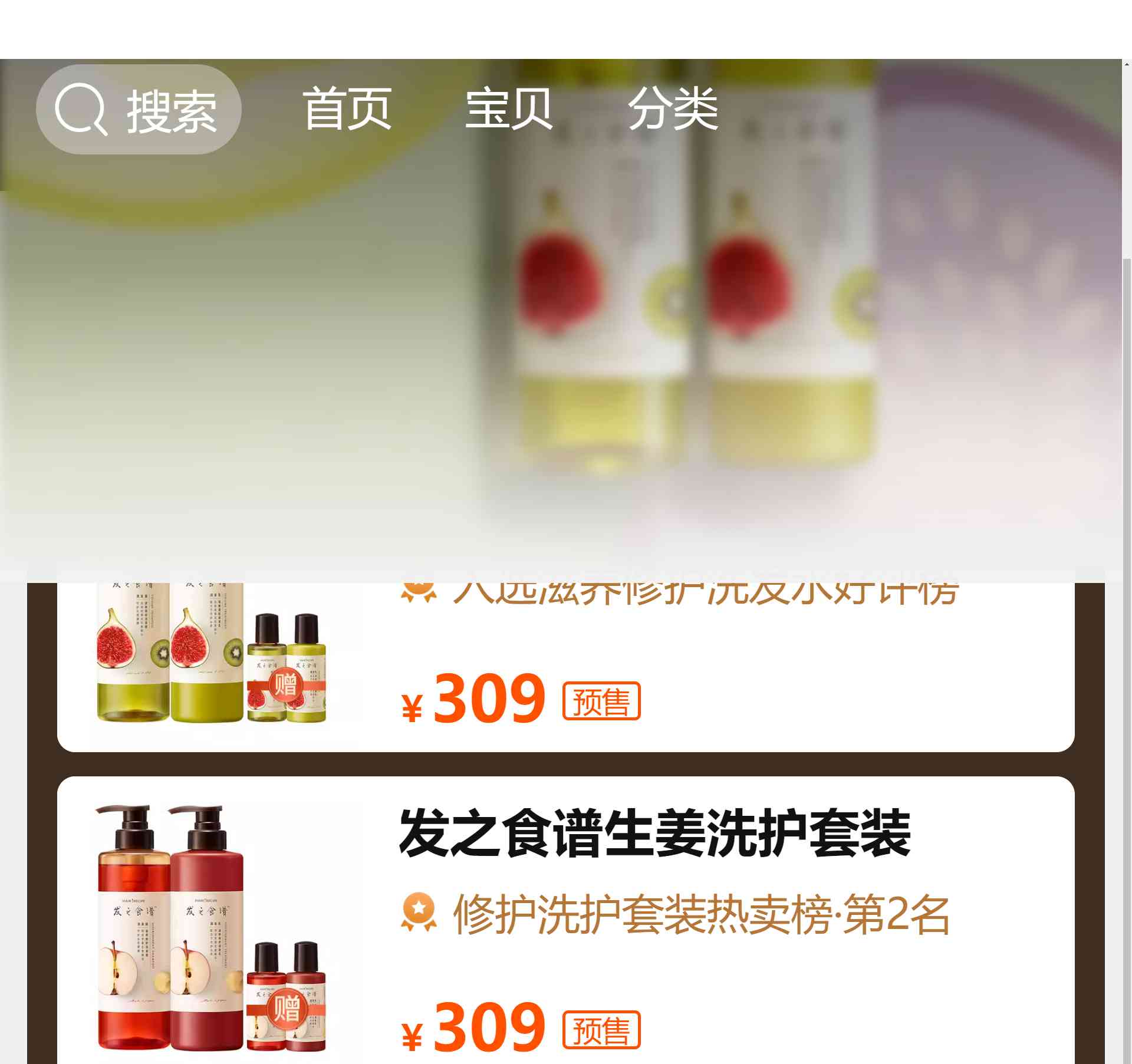1132x1064 pixels.
Task: Switch to the 首页 tab
Action: [x=347, y=108]
